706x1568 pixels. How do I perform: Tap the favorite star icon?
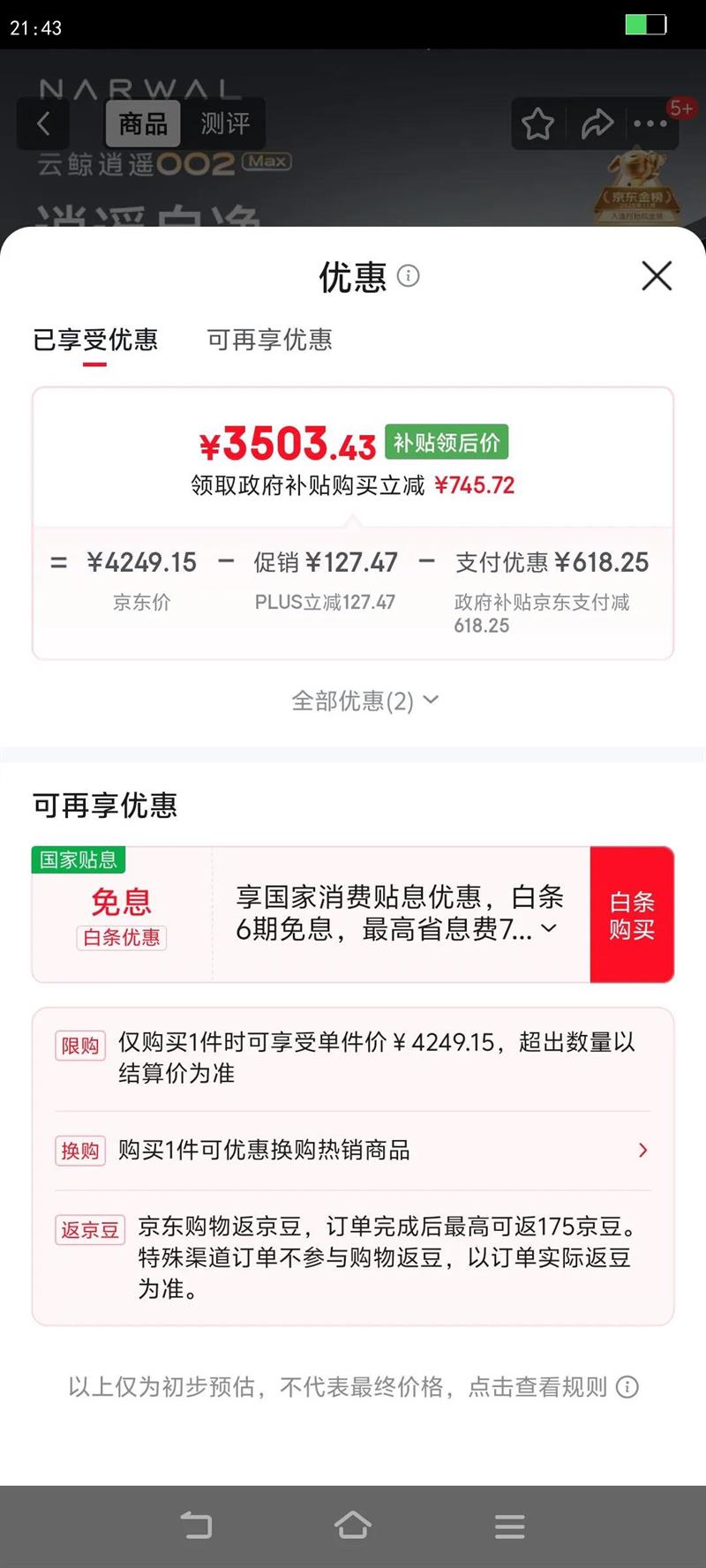(537, 124)
